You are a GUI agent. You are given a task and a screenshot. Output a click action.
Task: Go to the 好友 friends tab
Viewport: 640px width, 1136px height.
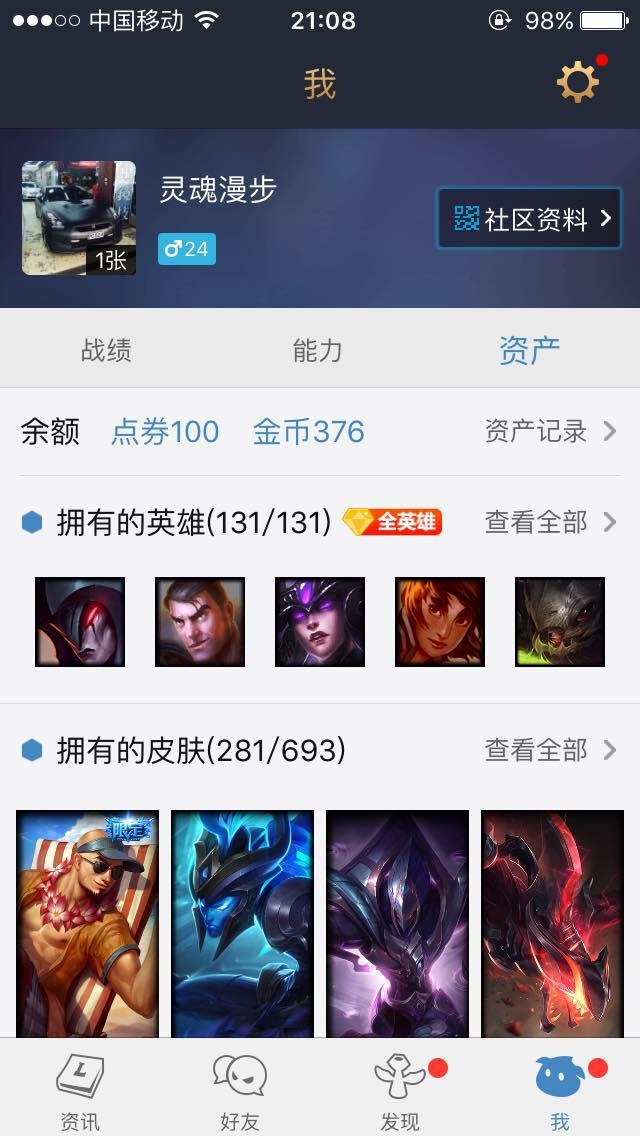point(240,1090)
